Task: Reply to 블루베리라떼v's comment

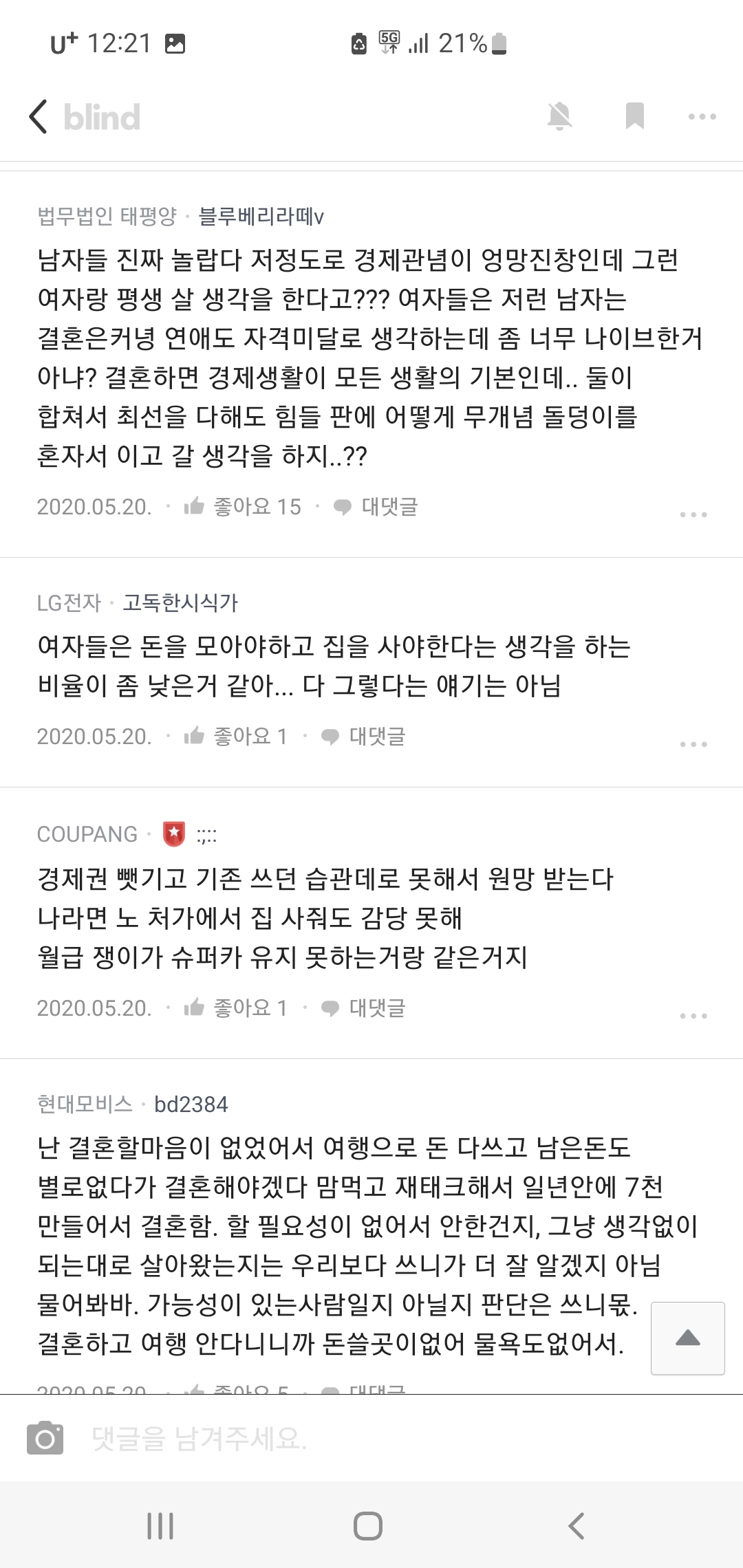Action: (x=376, y=507)
